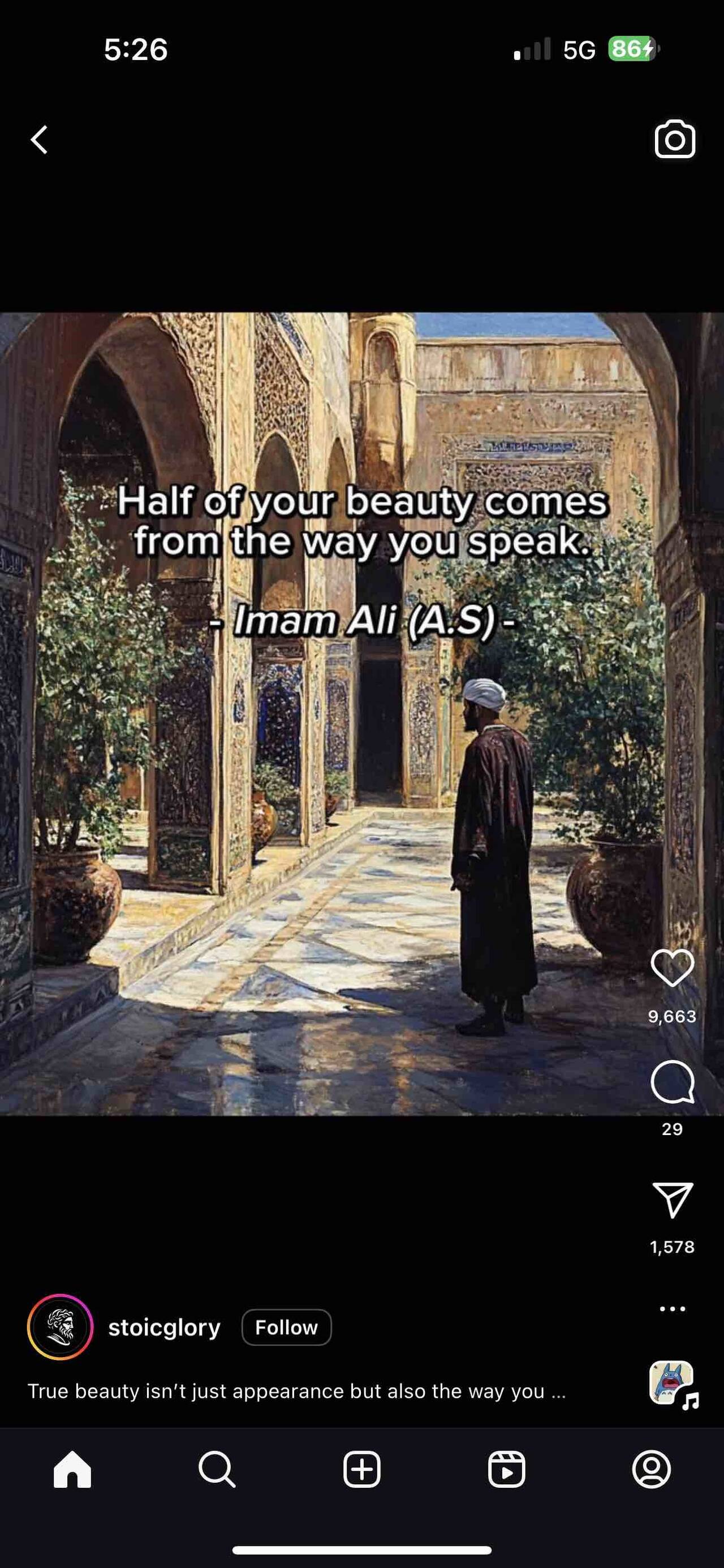Follow the stoicglory account
The height and width of the screenshot is (1568, 724).
pyautogui.click(x=286, y=1327)
